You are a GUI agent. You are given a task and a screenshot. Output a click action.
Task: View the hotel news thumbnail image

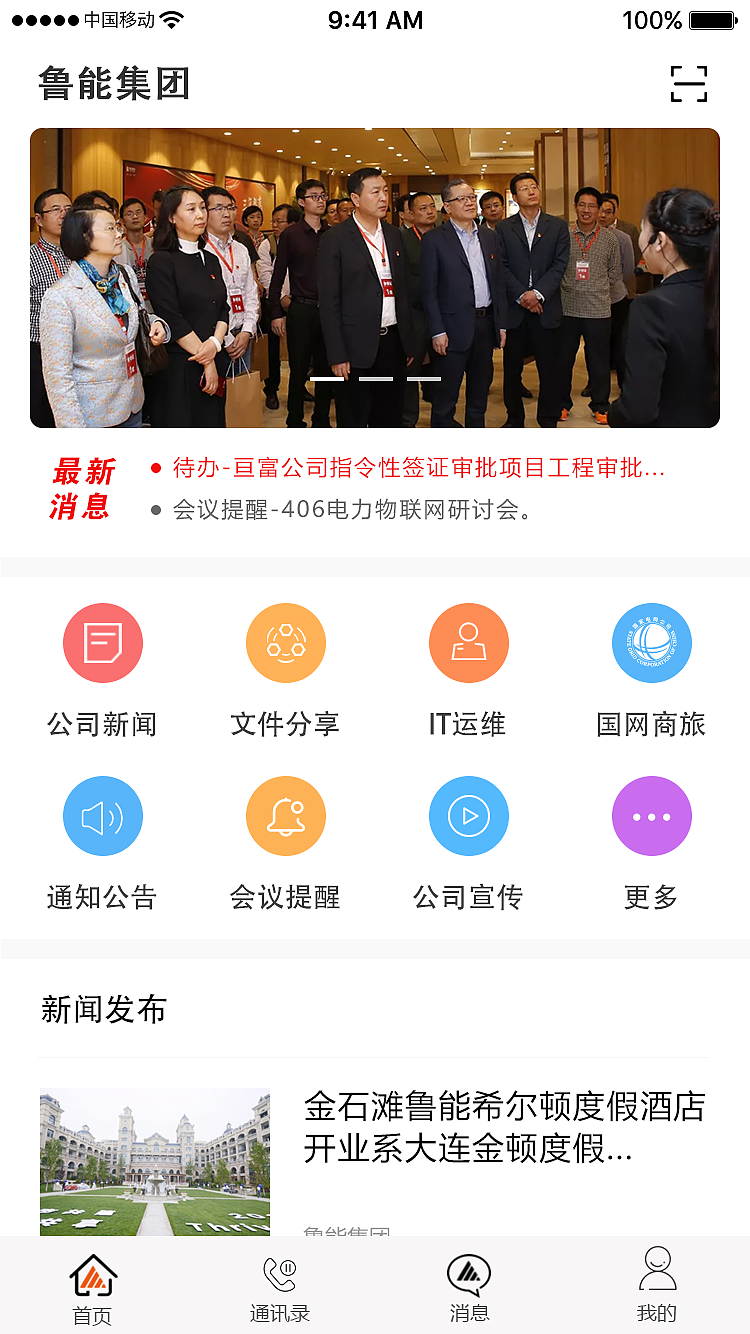click(x=155, y=1162)
